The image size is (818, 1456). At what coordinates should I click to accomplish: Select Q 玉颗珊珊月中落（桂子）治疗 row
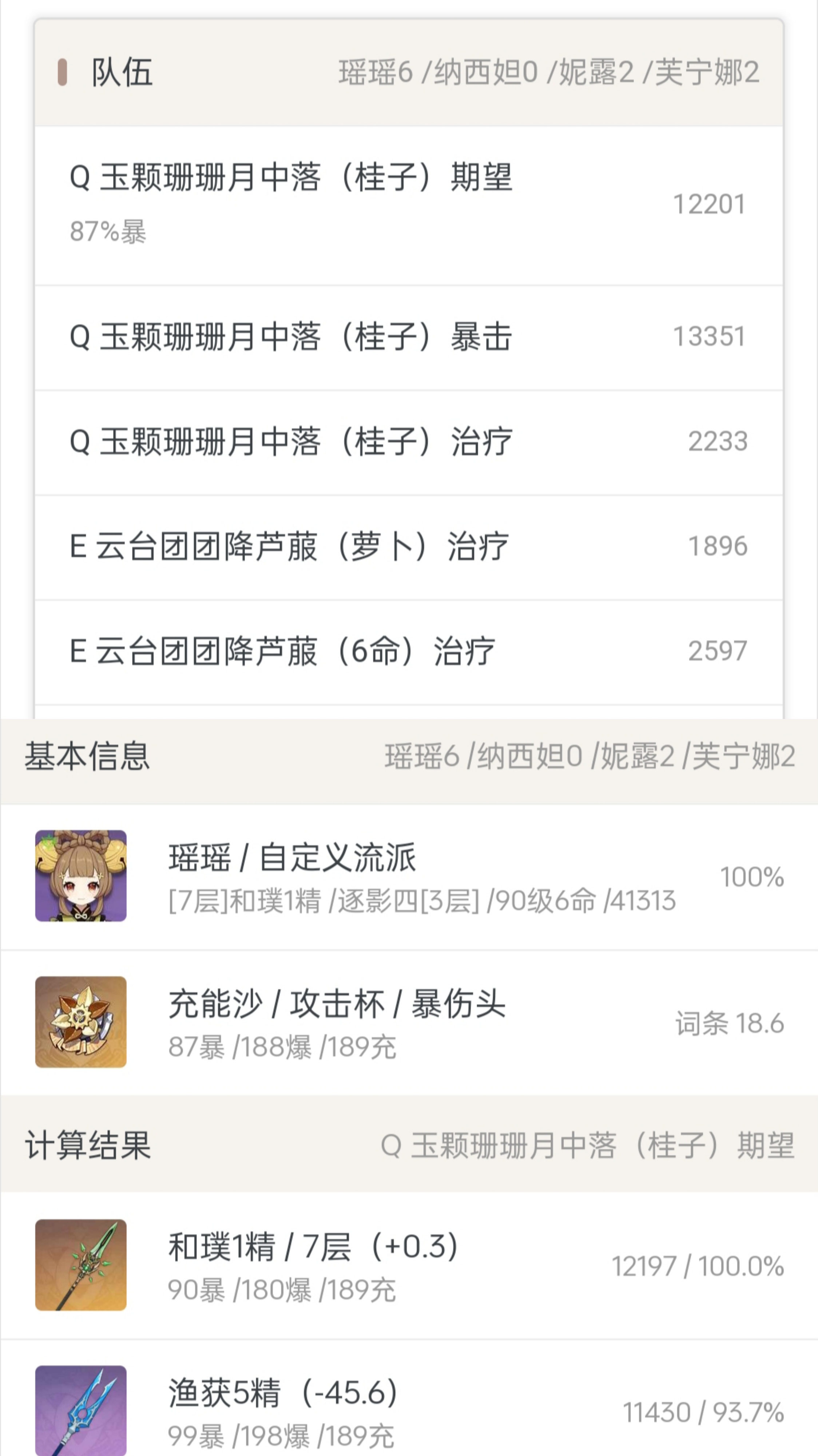(x=408, y=442)
